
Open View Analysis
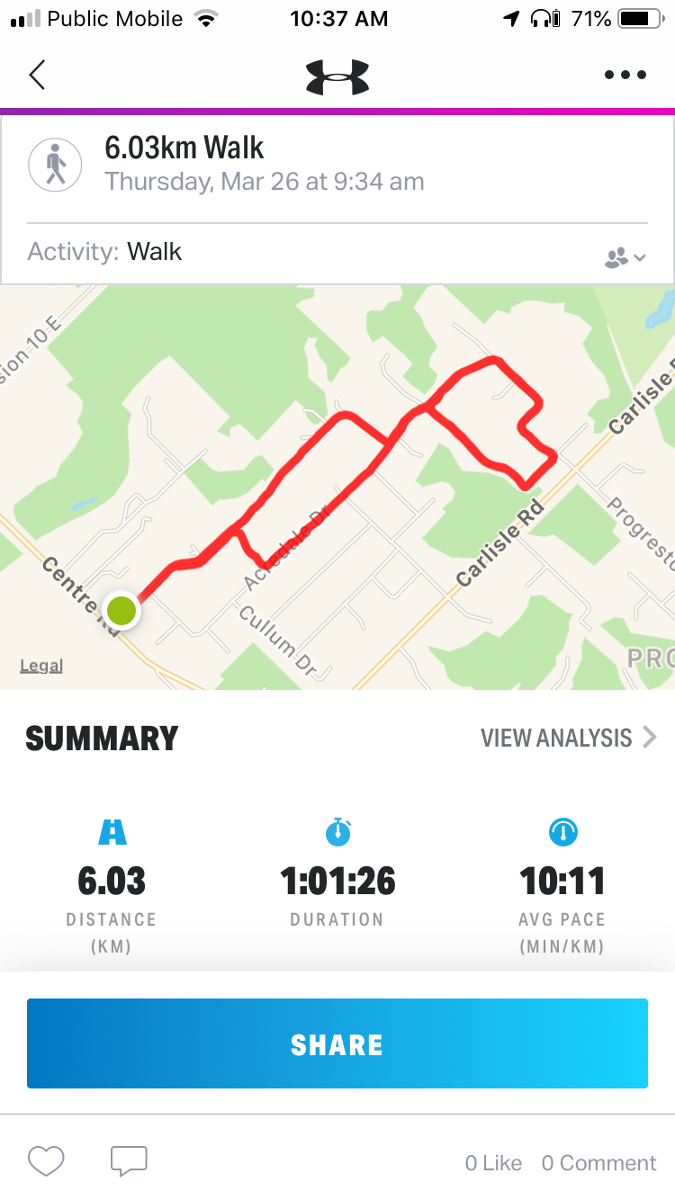[568, 738]
